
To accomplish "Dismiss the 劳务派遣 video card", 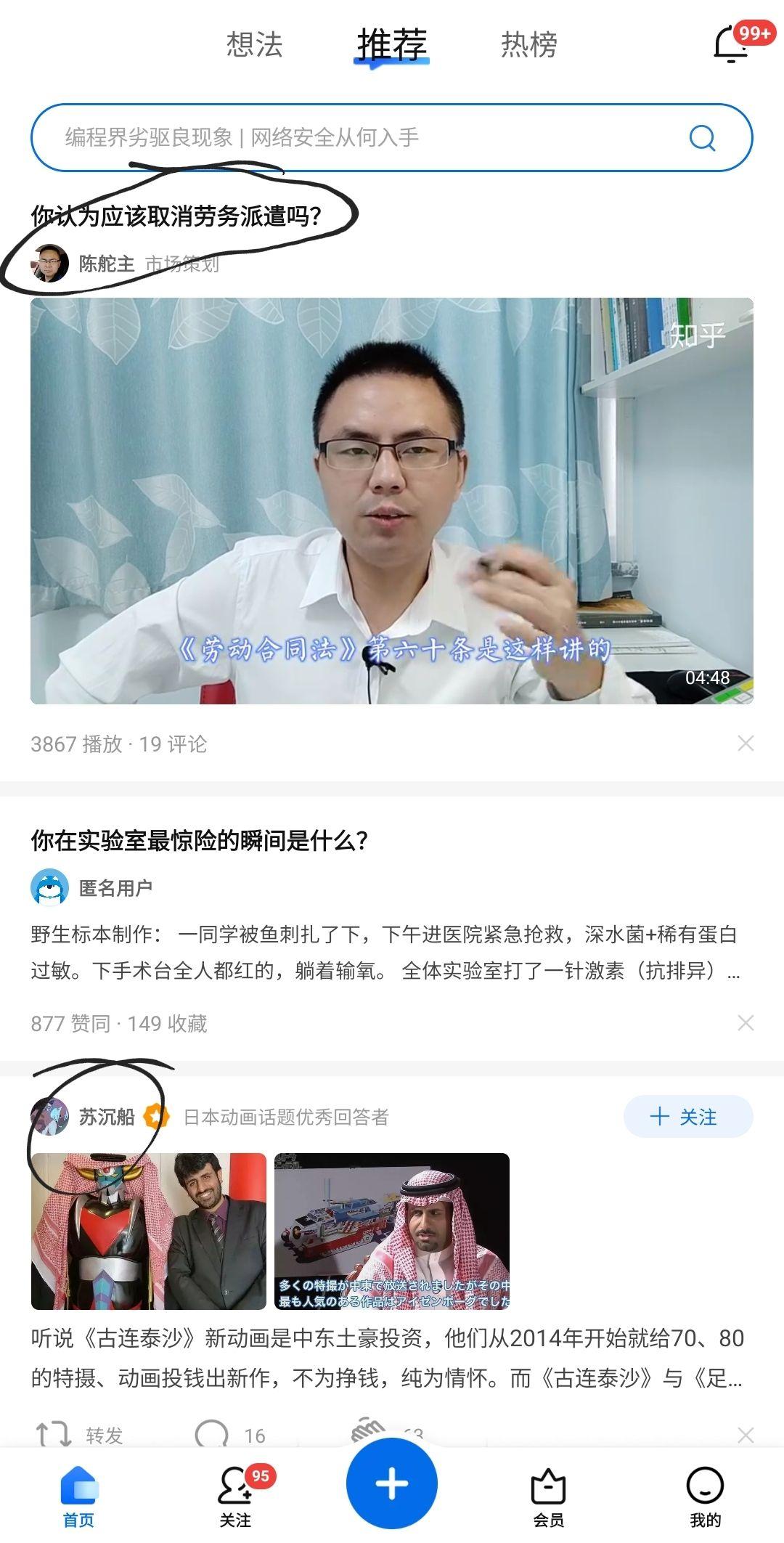I will click(746, 743).
